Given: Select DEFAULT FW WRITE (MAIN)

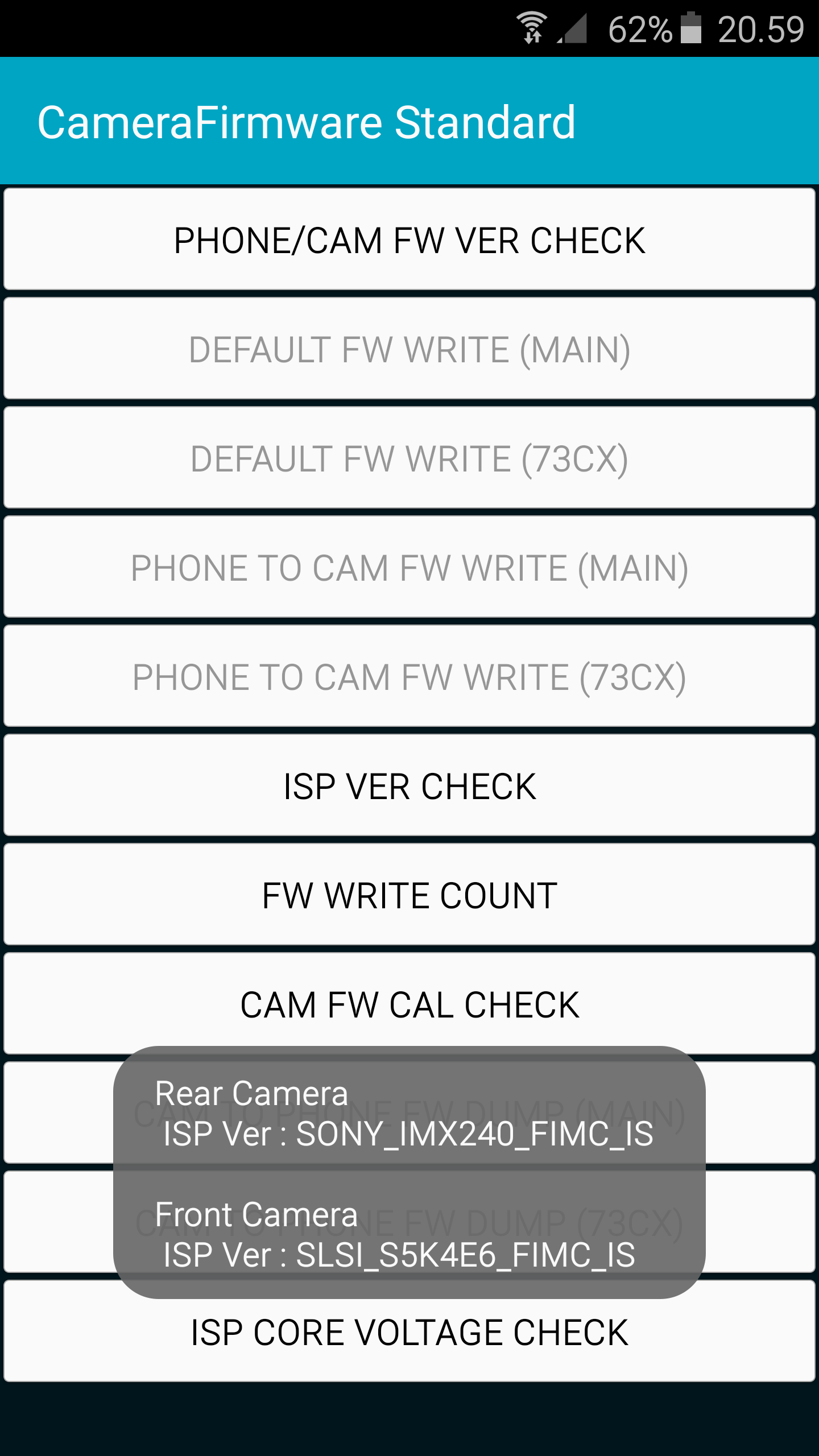Looking at the screenshot, I should 409,349.
